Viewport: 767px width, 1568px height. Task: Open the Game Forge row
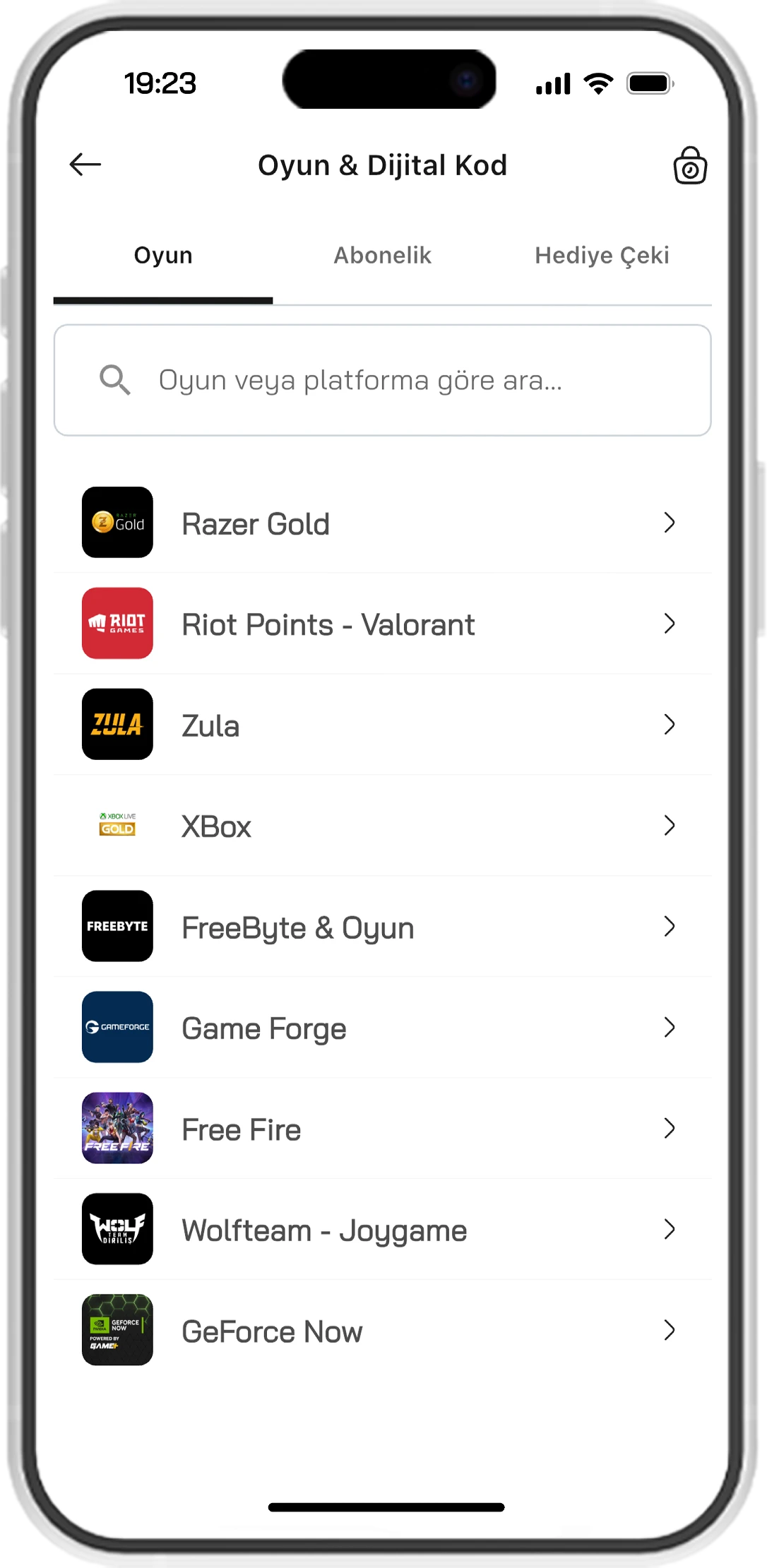(382, 1028)
